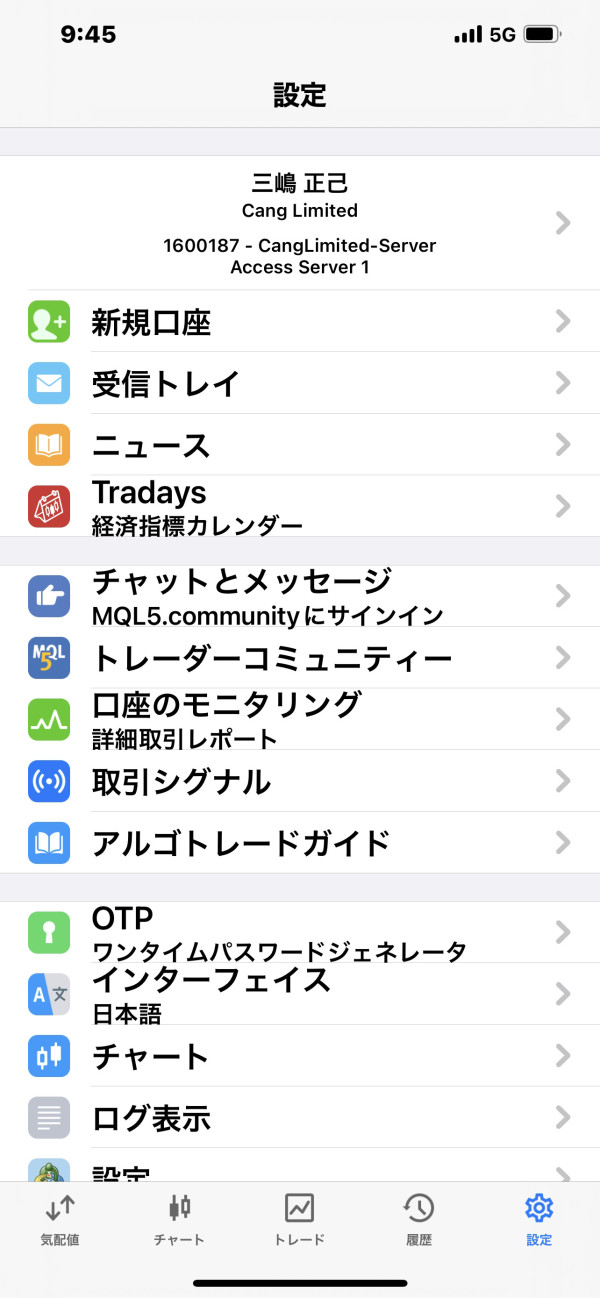The width and height of the screenshot is (600, 1298).
Task: Open the account details for 三嶋 正己
Action: [x=300, y=223]
